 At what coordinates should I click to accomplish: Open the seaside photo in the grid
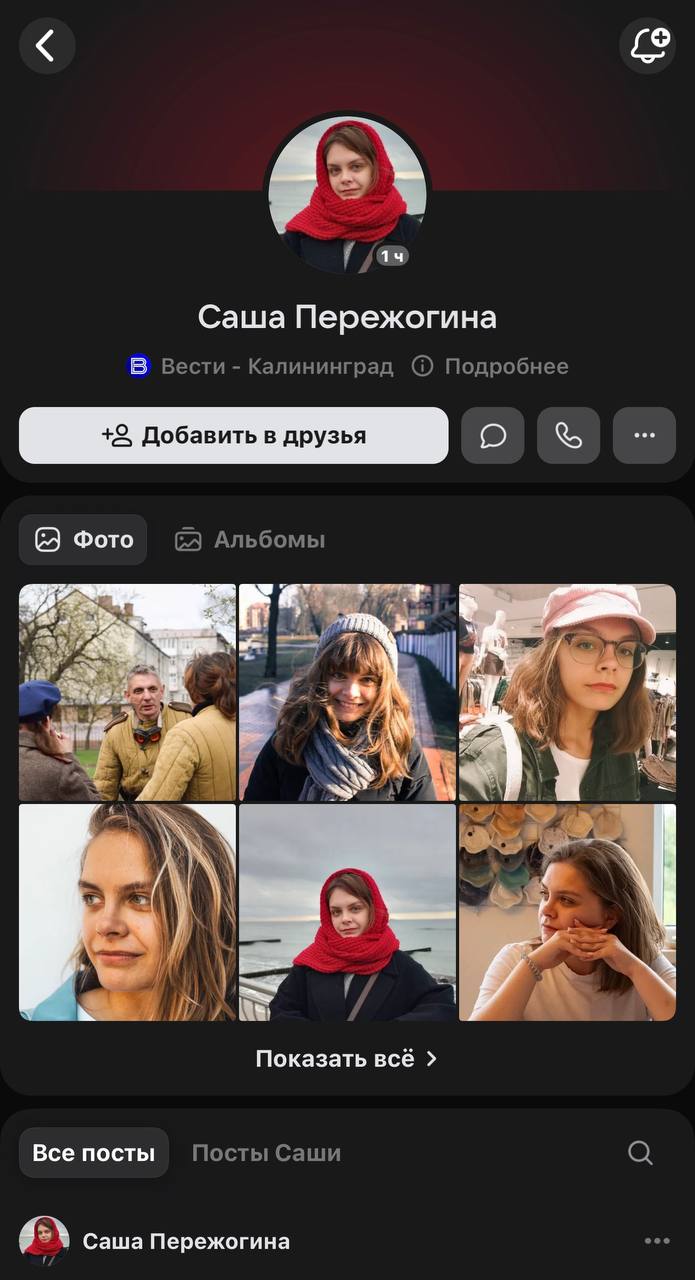click(x=347, y=912)
